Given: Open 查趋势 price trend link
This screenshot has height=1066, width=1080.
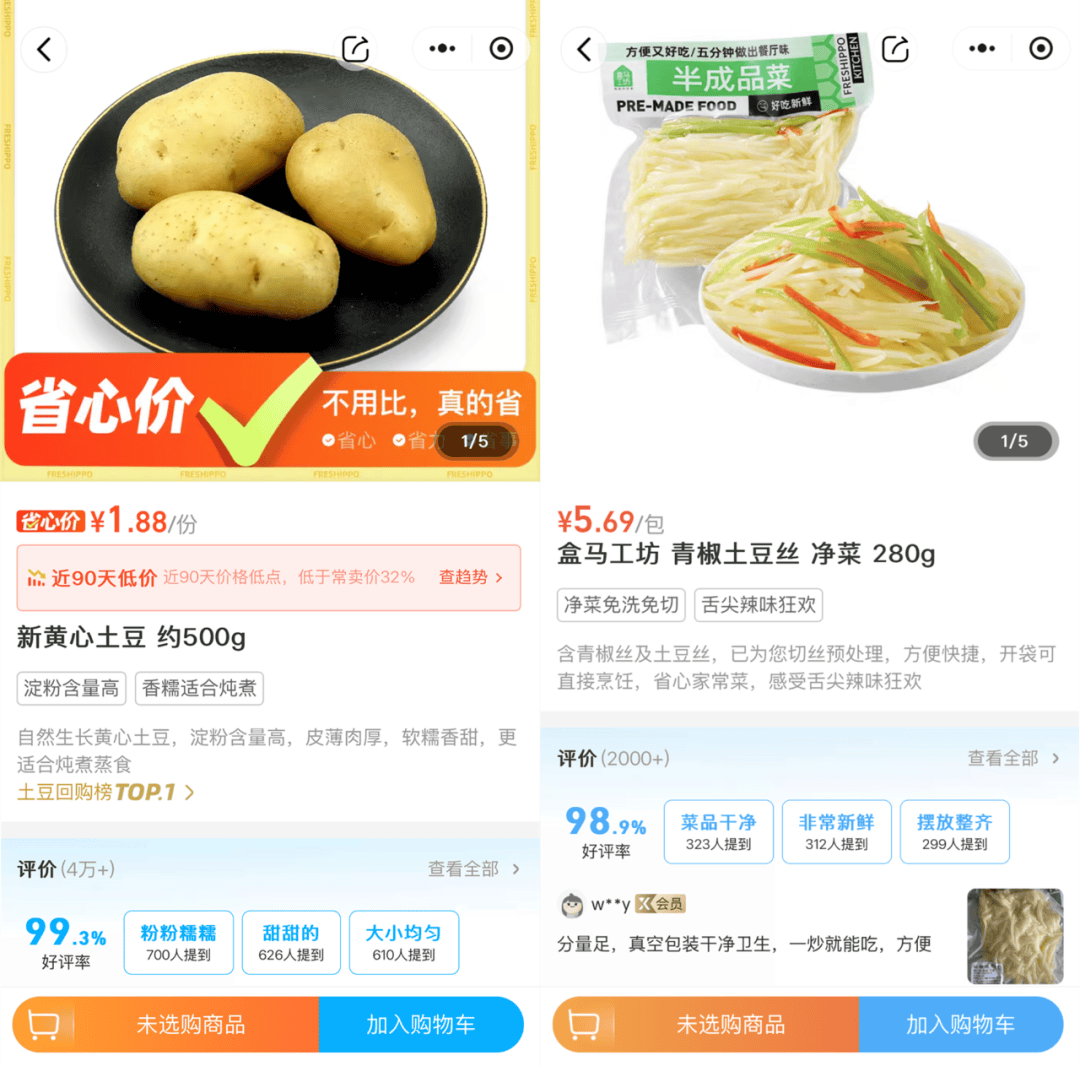Looking at the screenshot, I should (x=470, y=577).
